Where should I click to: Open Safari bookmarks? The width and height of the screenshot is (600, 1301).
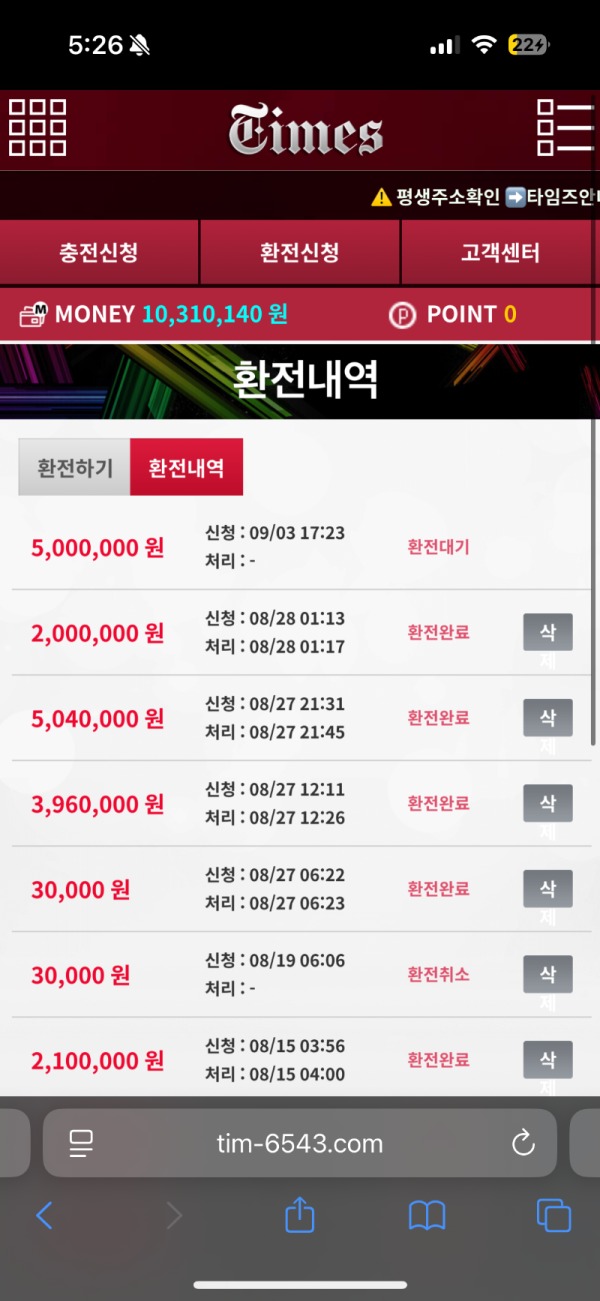point(427,1216)
